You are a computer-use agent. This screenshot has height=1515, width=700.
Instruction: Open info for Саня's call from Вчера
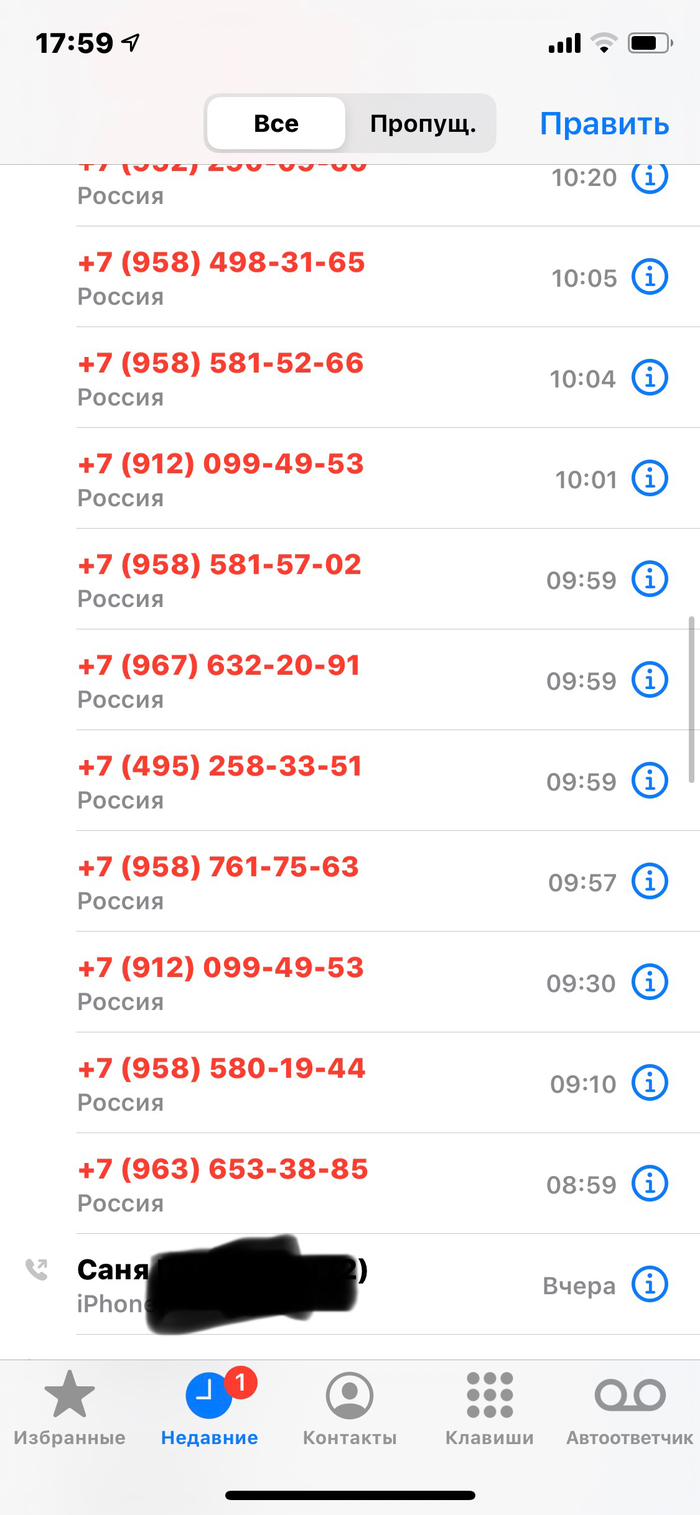pyautogui.click(x=649, y=1284)
